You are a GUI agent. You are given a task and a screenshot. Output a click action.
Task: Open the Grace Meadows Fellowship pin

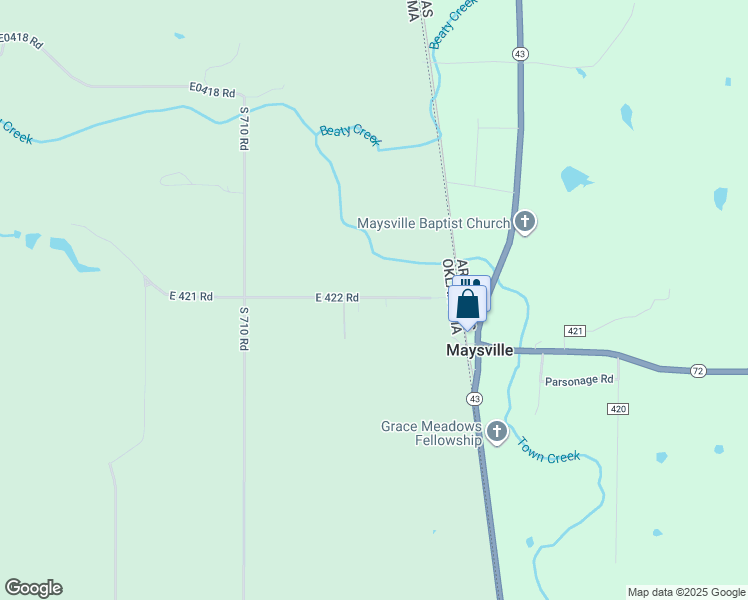497,433
